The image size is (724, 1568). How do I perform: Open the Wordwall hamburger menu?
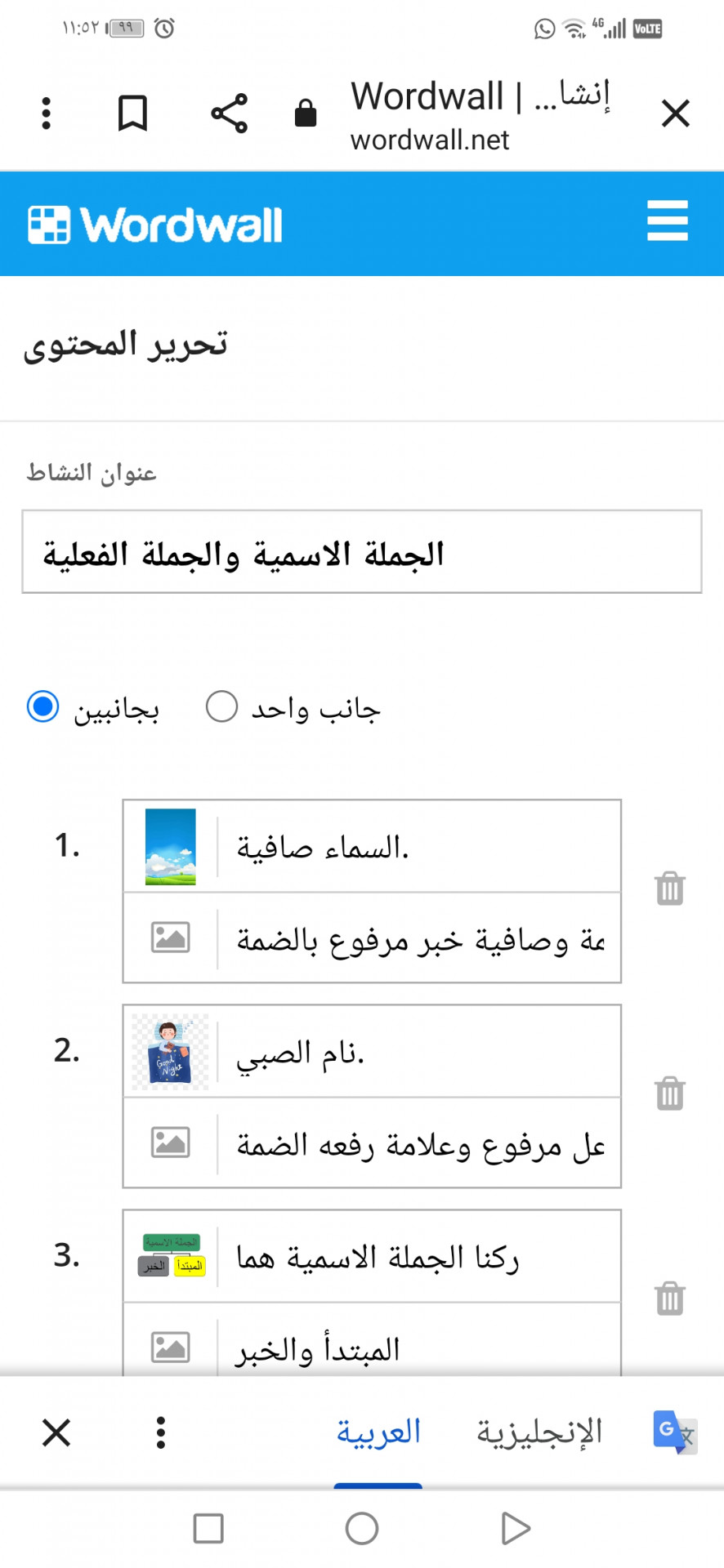667,221
